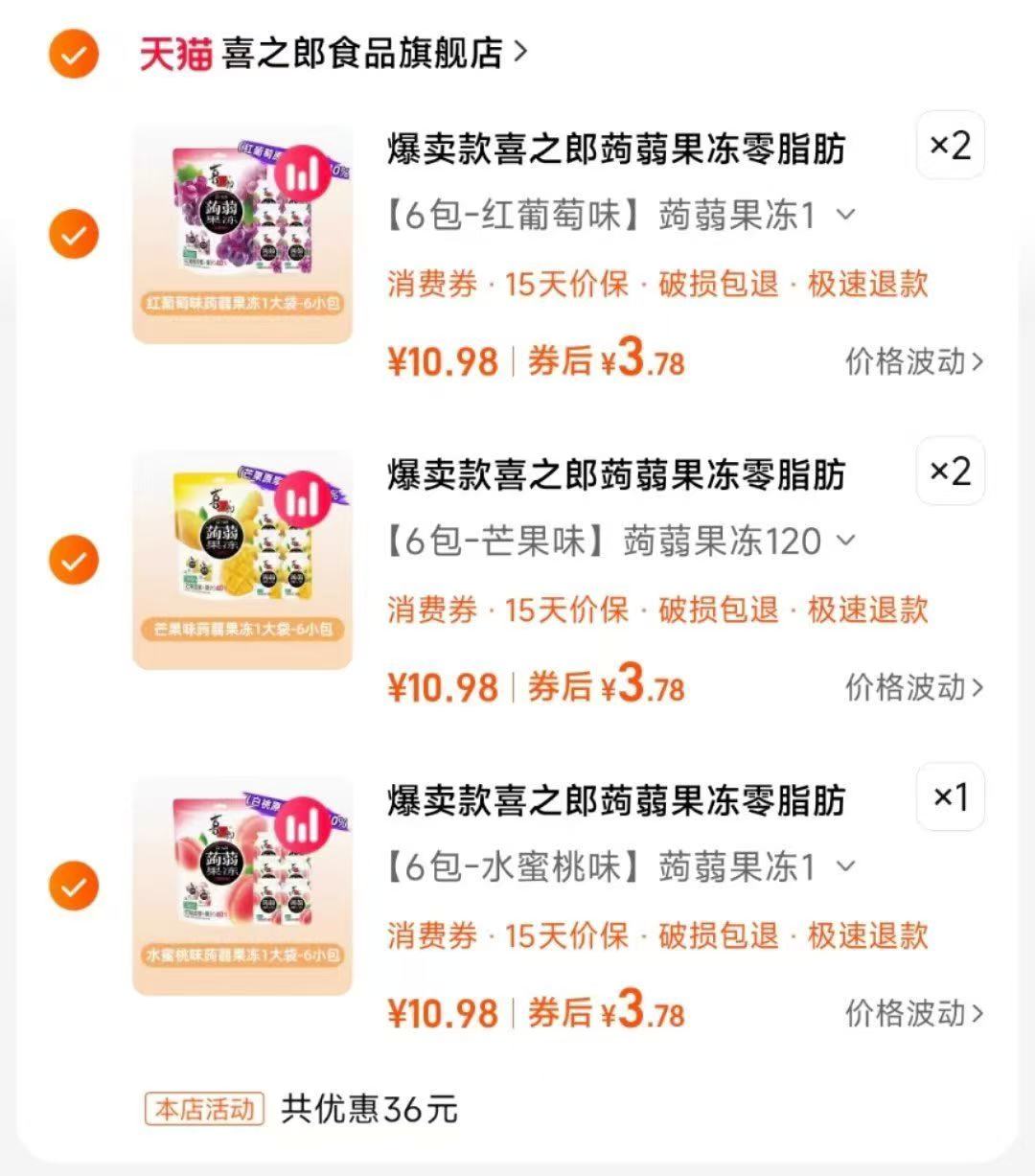1035x1176 pixels.
Task: Click the 消费券 service label
Action: (429, 285)
